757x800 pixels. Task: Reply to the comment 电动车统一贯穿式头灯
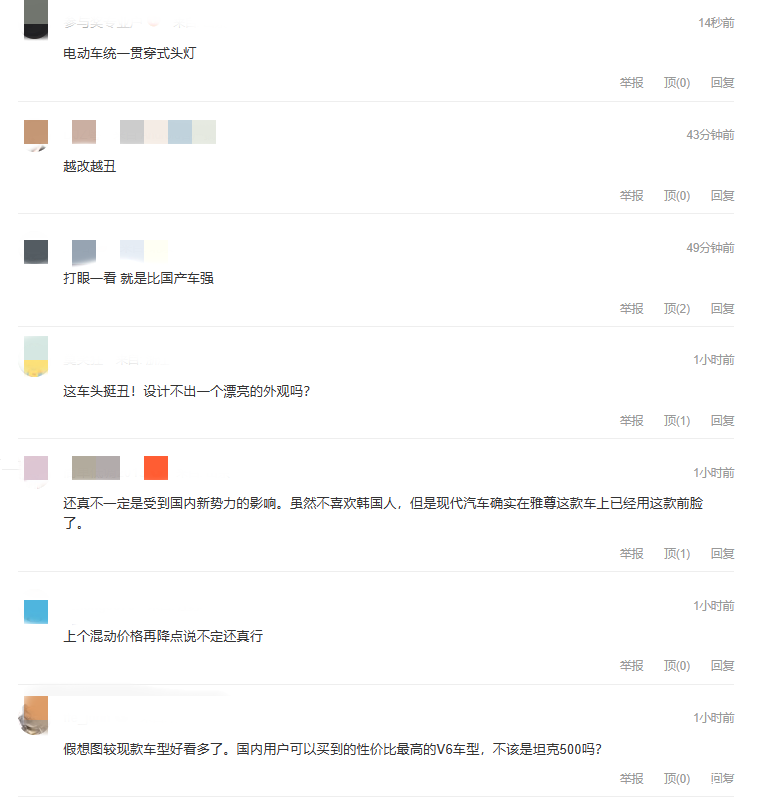(722, 83)
